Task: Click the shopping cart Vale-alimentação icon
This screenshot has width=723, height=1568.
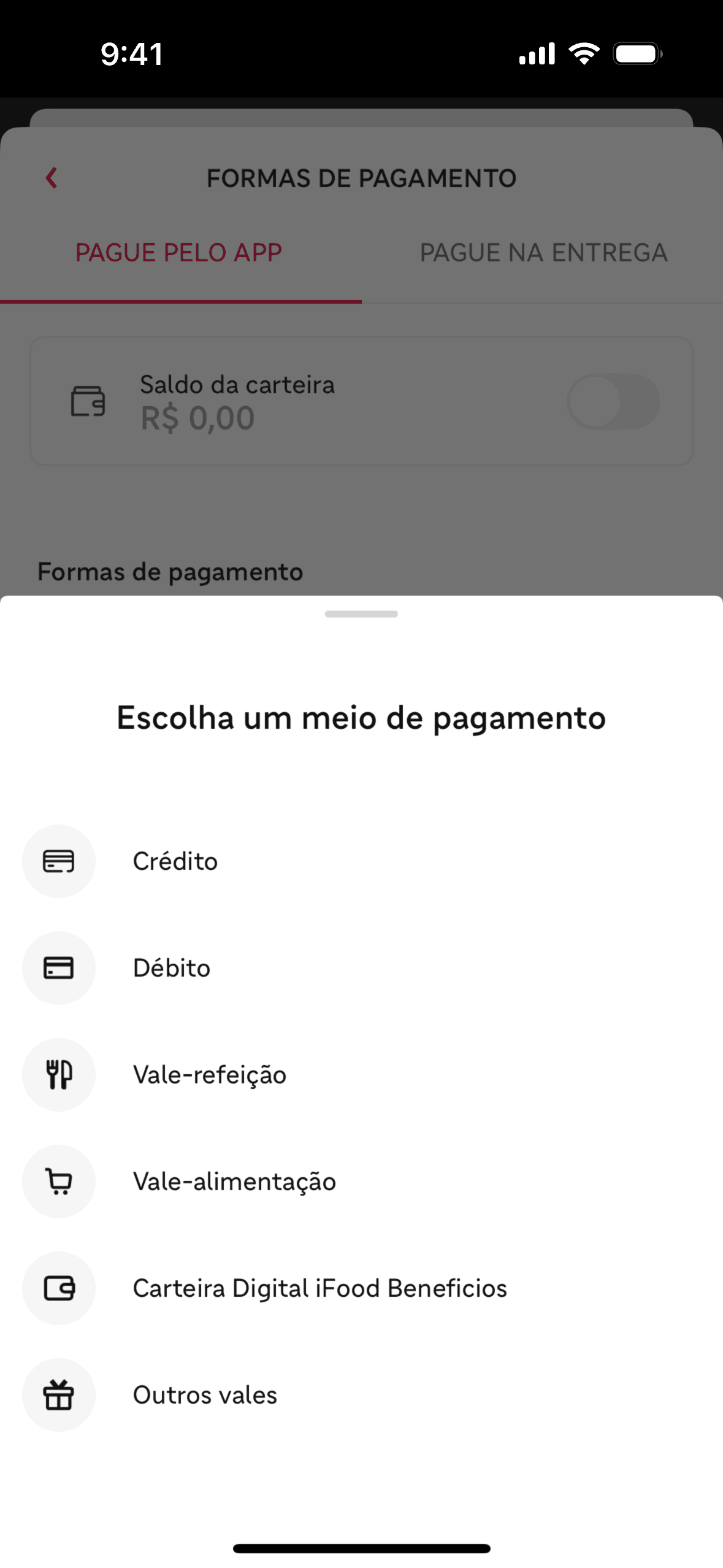Action: pos(59,1182)
